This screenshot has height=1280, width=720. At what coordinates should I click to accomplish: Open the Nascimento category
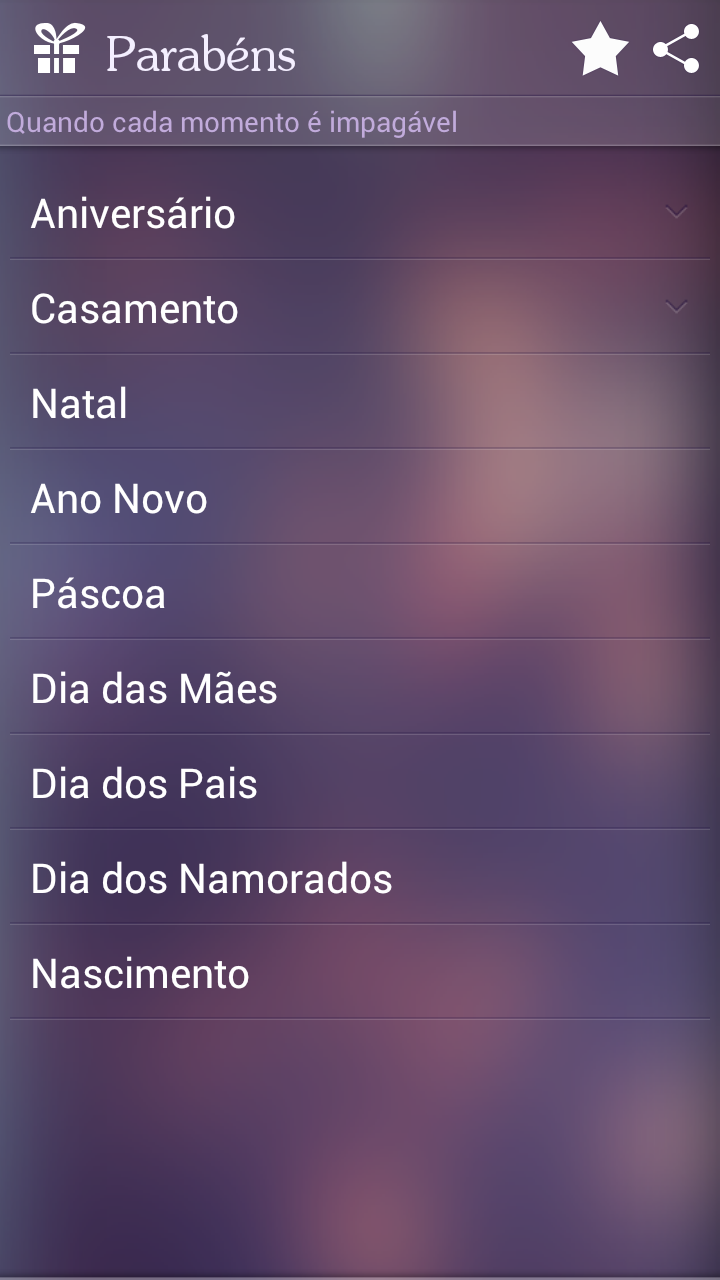[x=360, y=972]
